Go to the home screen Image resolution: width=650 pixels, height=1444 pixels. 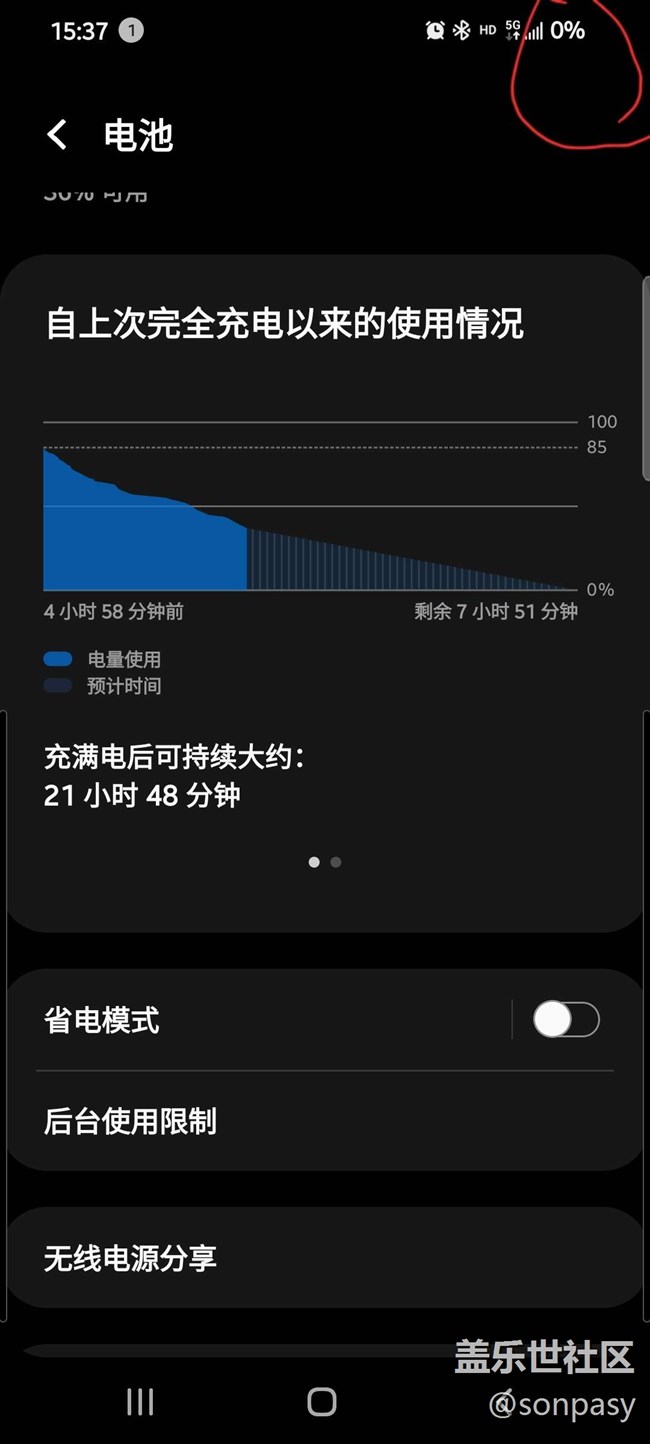[321, 1401]
